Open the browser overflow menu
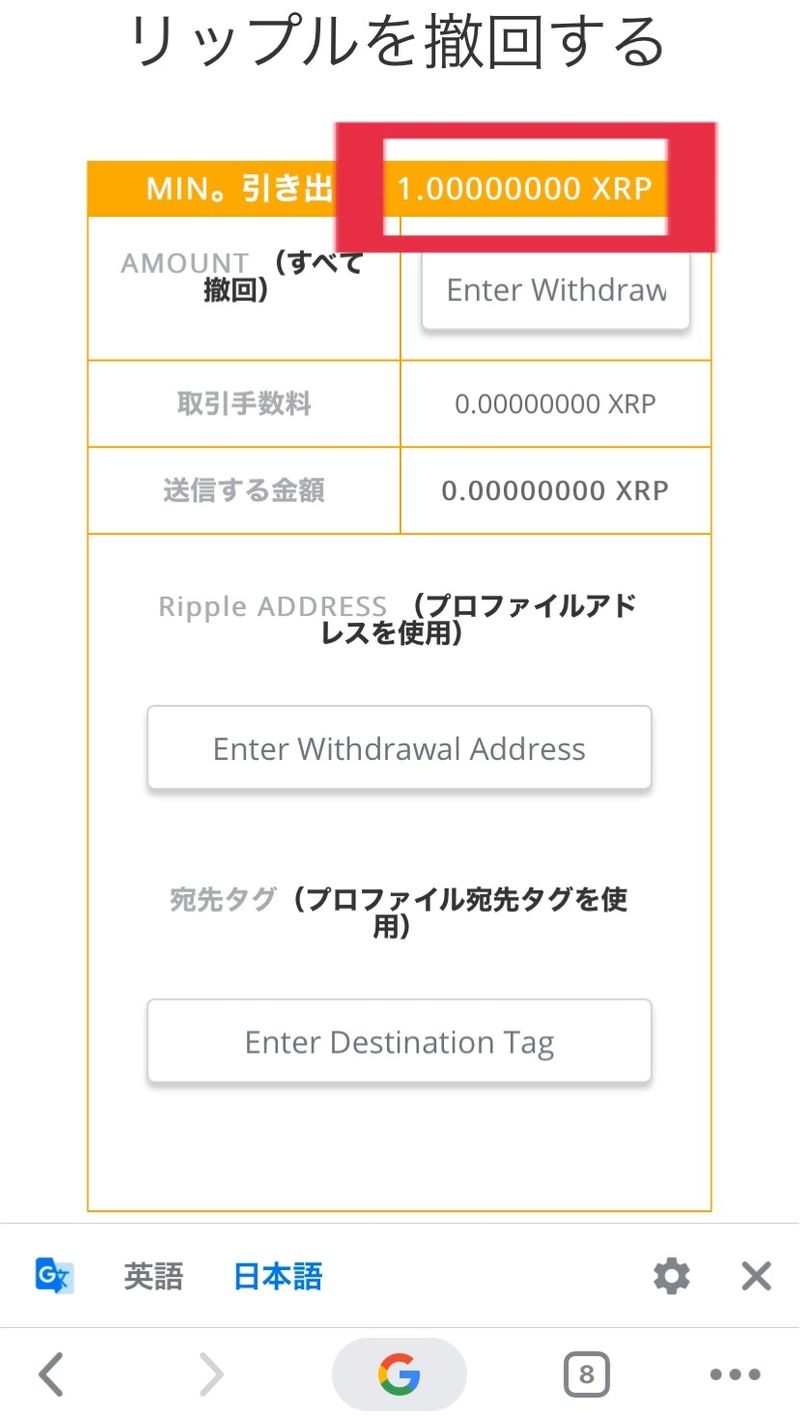Screen dimensions: 800x1422 735,1375
